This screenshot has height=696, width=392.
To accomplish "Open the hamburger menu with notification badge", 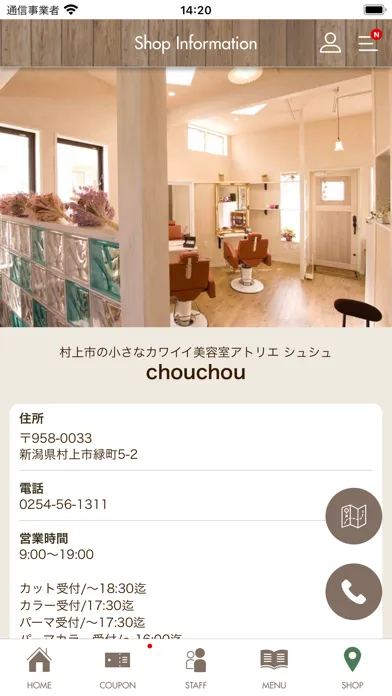I will [x=369, y=42].
